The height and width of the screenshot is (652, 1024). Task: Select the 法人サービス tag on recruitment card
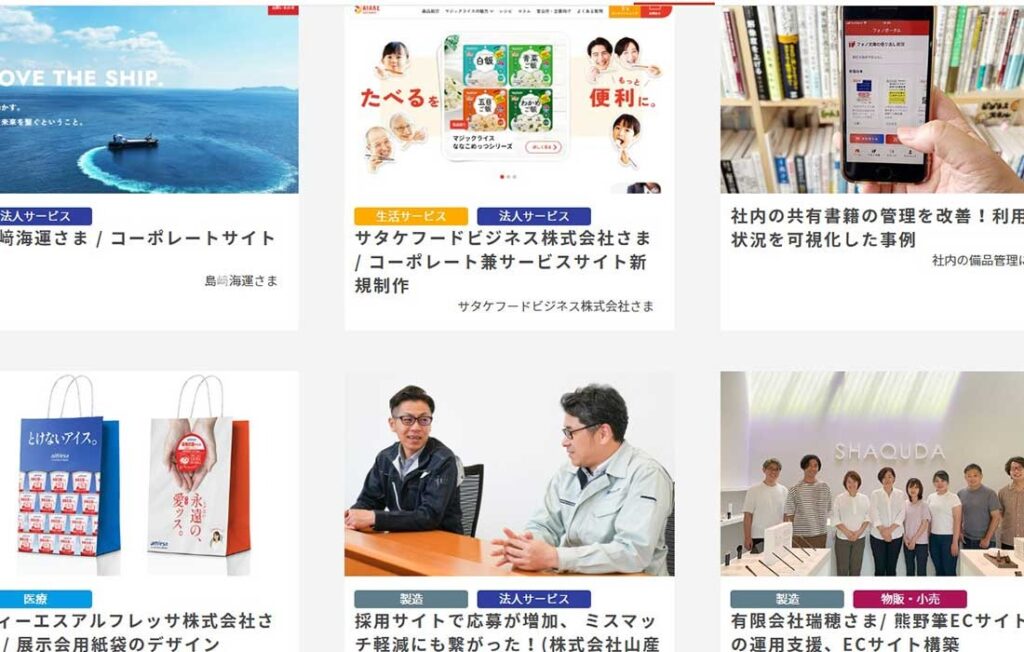coord(533,599)
